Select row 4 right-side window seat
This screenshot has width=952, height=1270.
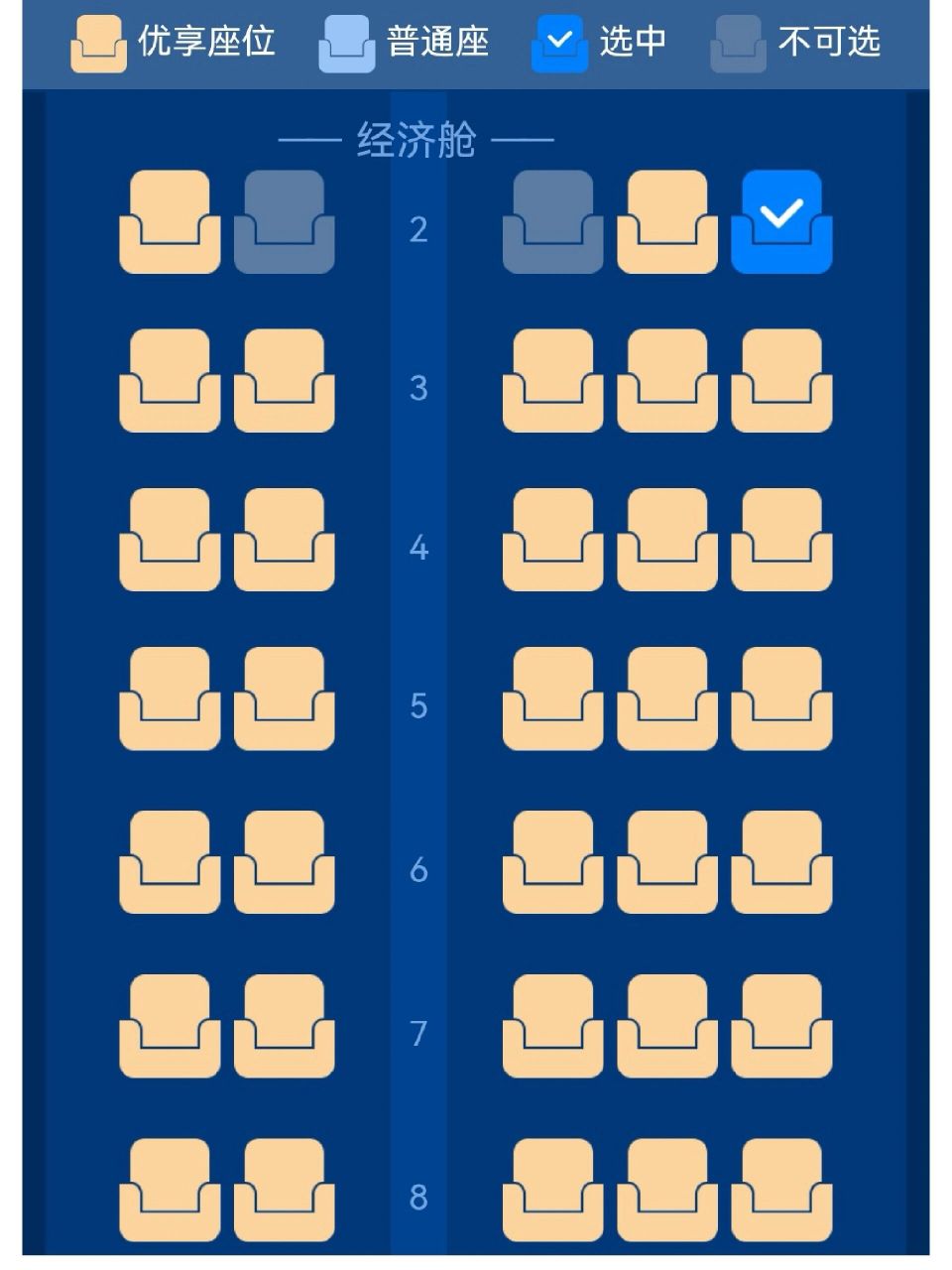point(781,539)
